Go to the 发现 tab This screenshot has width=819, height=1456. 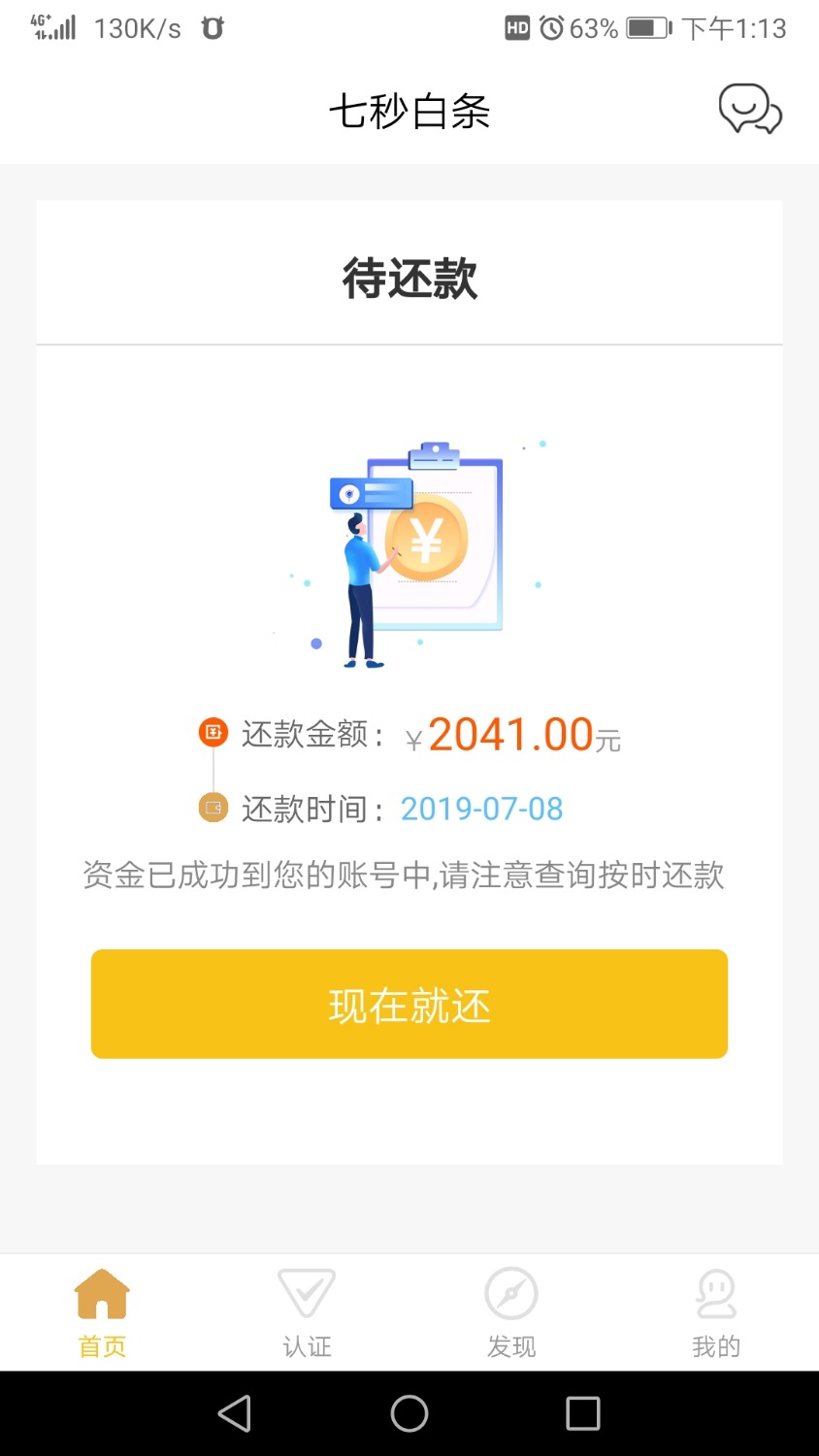click(x=511, y=1312)
